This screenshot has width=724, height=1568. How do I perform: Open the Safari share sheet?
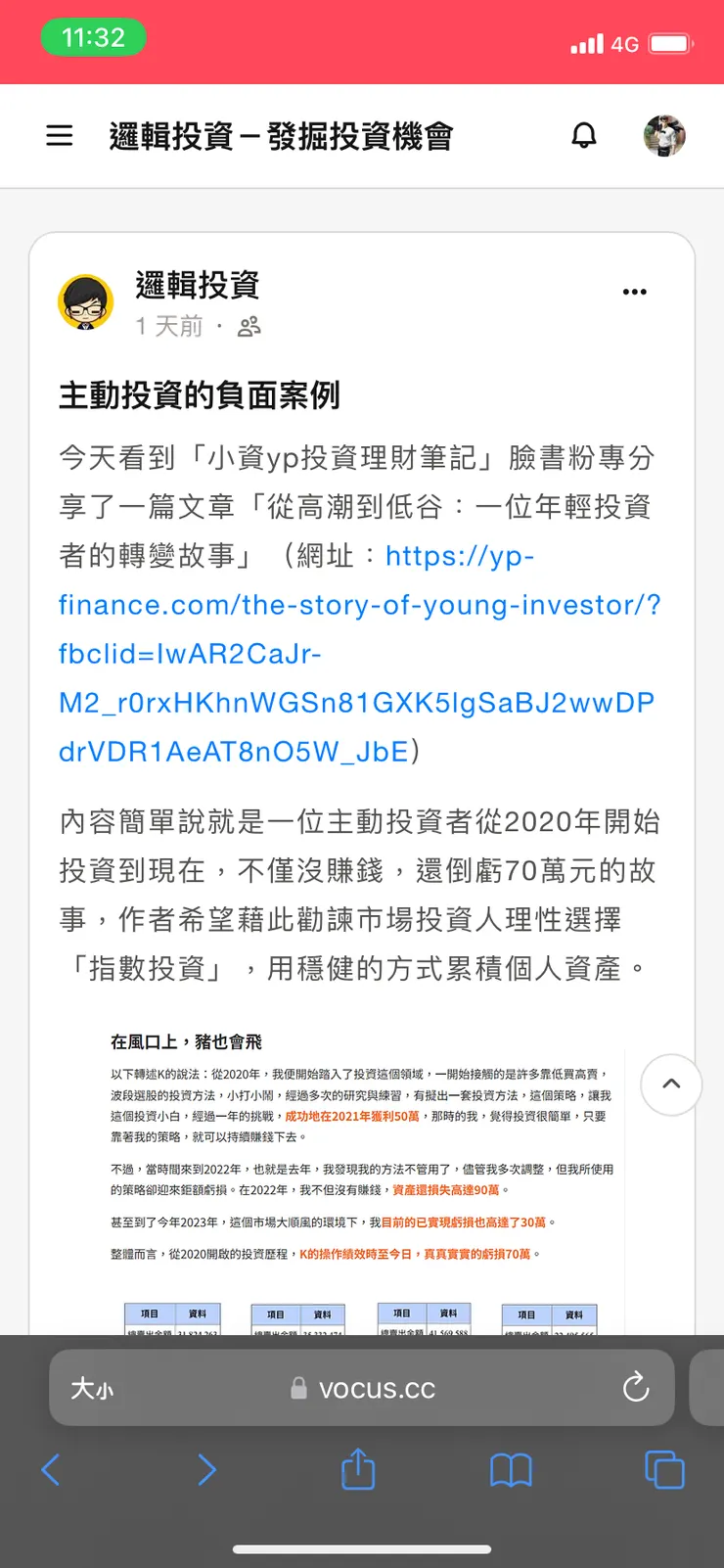[x=357, y=1469]
